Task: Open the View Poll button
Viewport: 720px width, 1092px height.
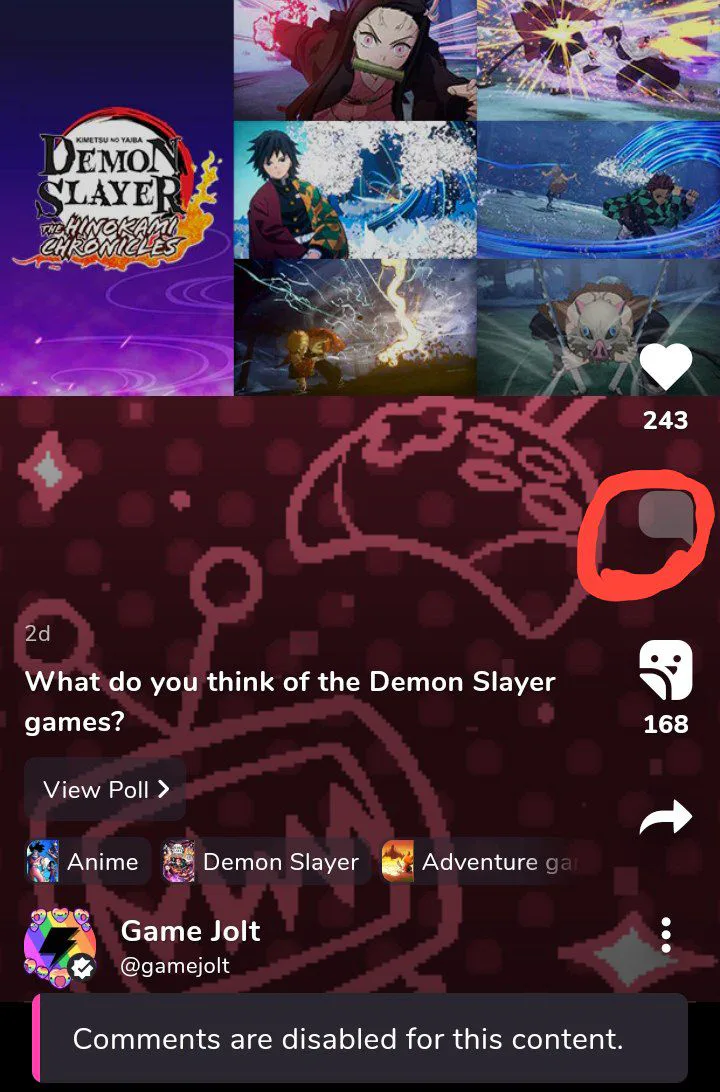Action: point(105,789)
